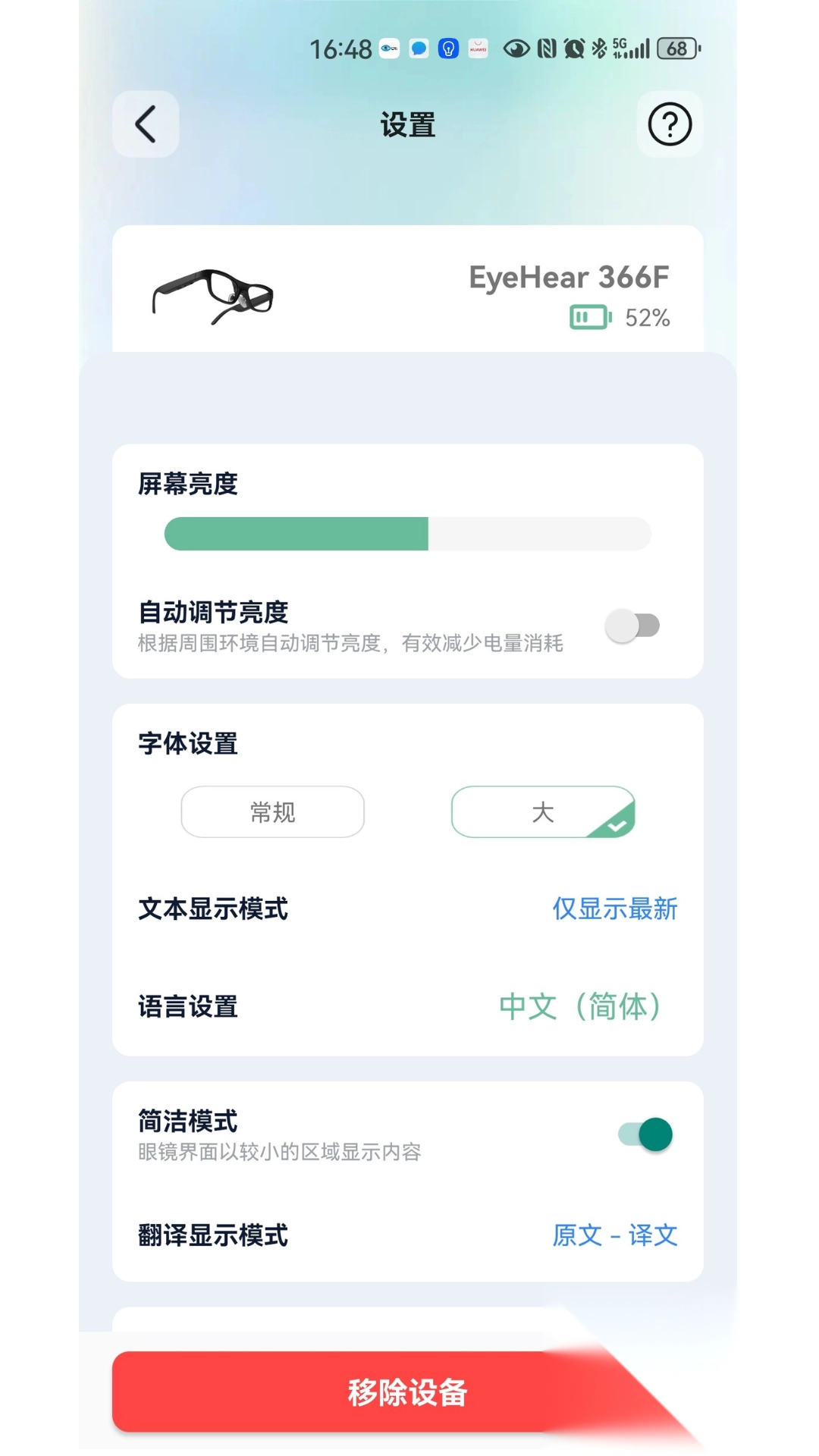Select the device name EyeHear 366F
This screenshot has width=819, height=1456.
click(567, 278)
